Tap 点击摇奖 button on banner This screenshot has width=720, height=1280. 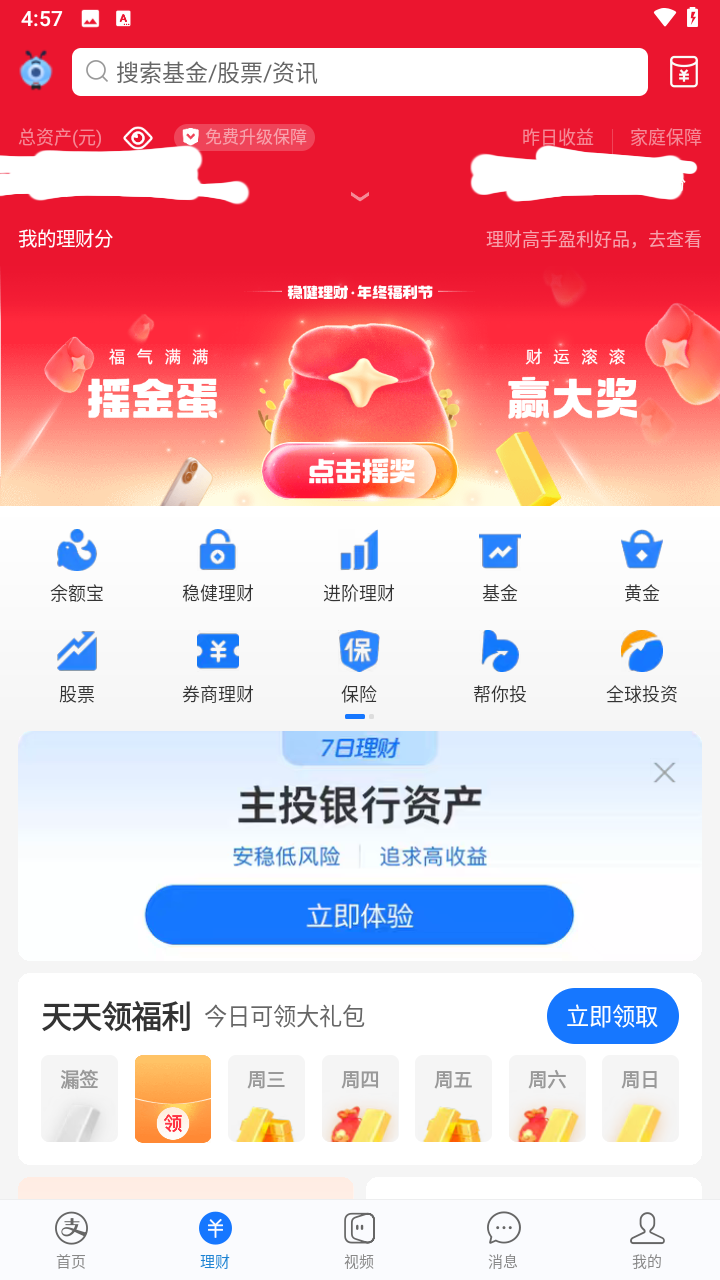[x=360, y=471]
